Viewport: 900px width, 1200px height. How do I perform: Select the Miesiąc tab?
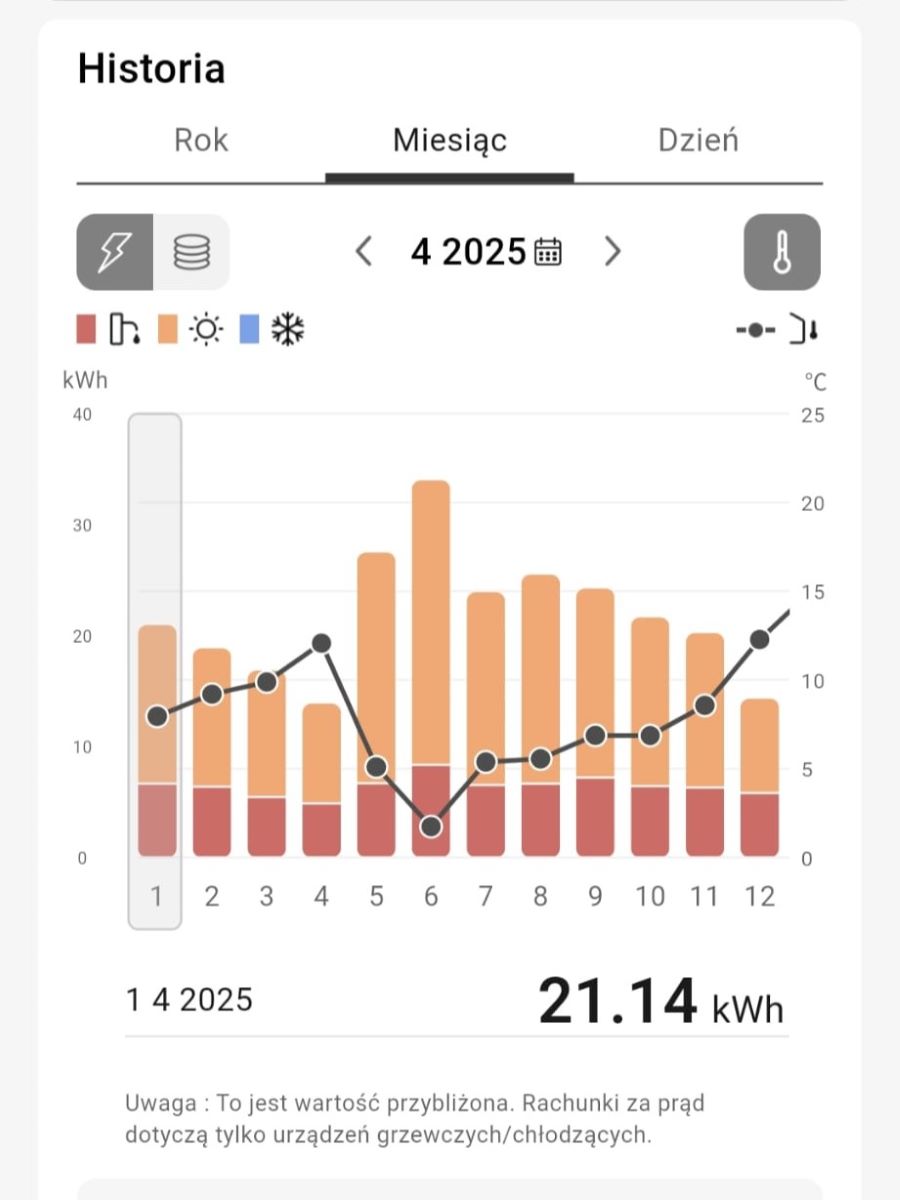(449, 140)
